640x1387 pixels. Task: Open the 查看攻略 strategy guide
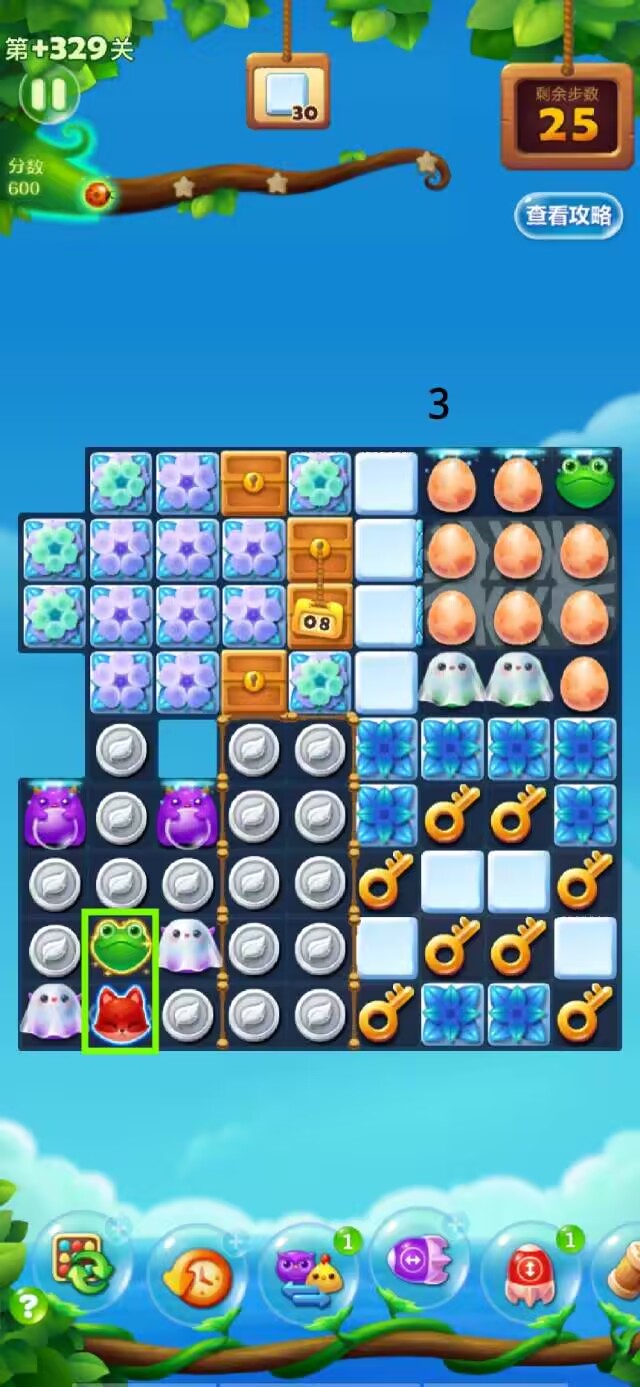point(568,215)
